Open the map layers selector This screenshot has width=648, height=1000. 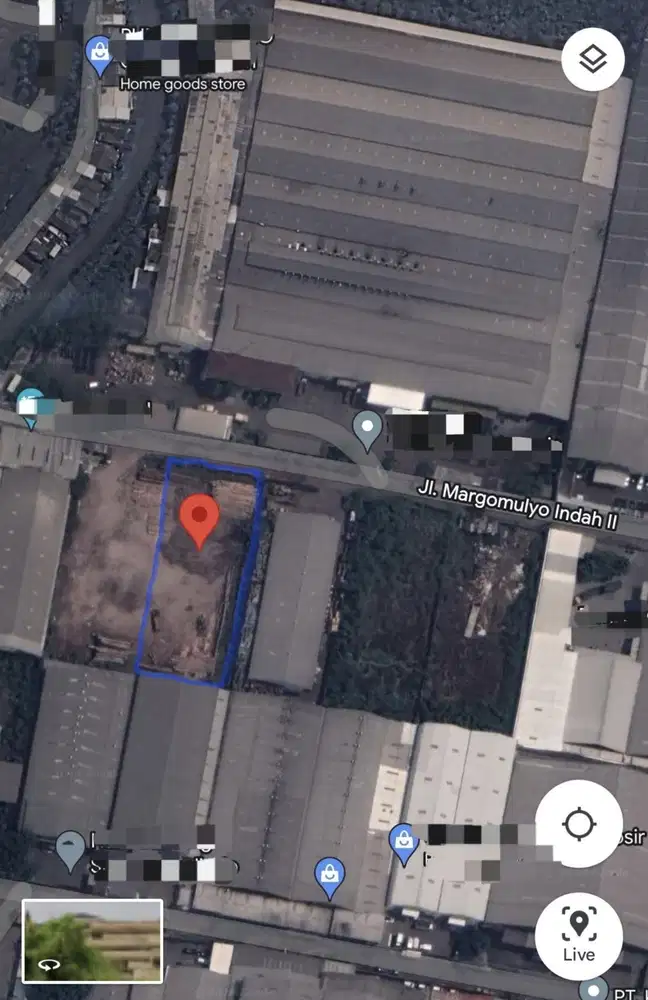click(x=593, y=60)
